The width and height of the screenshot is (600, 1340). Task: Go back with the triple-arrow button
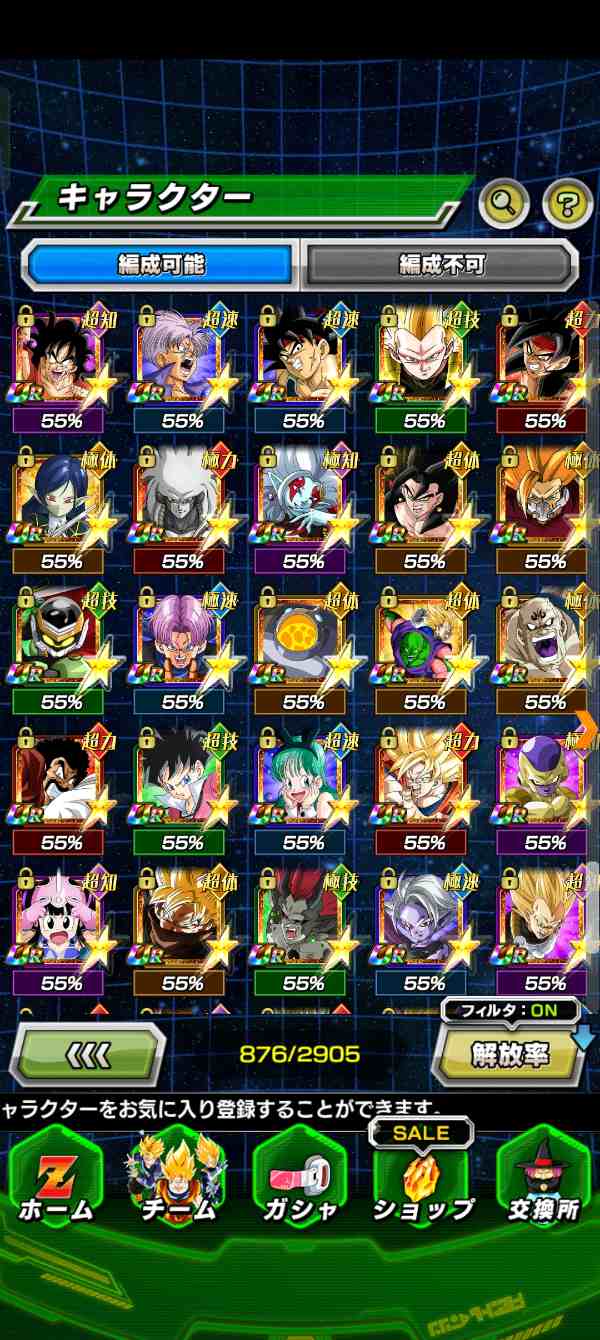pyautogui.click(x=87, y=1054)
